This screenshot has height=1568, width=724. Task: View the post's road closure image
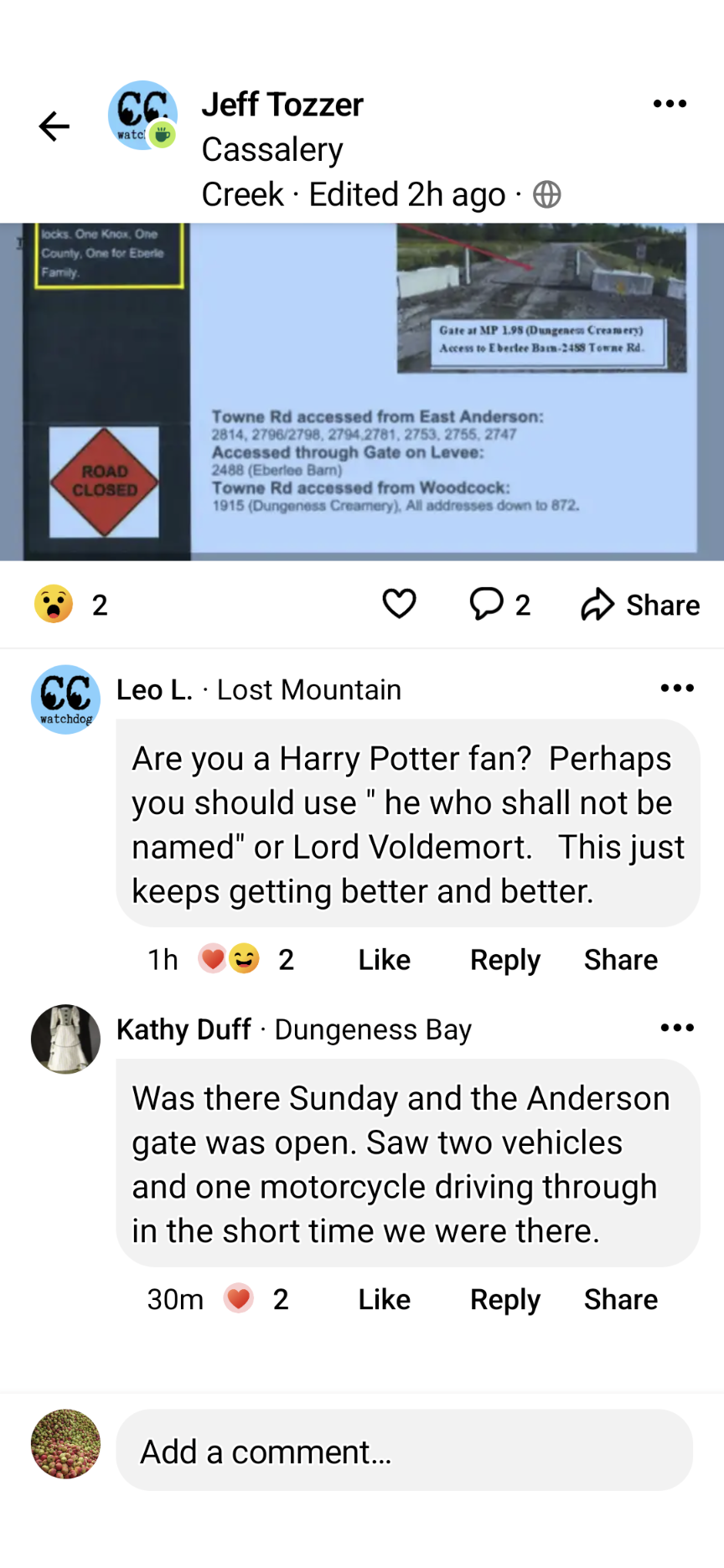362,391
